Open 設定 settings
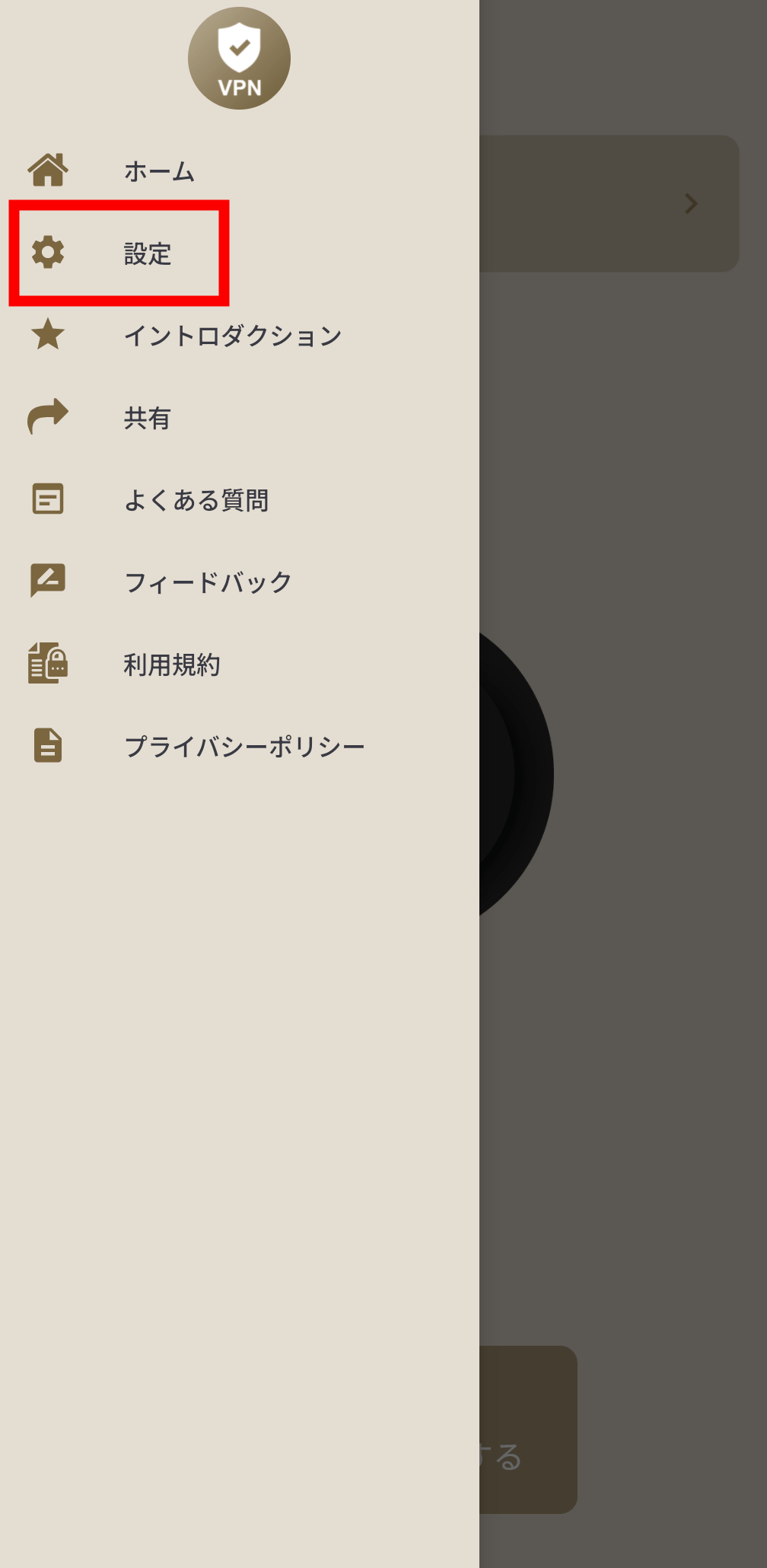Screen dimensions: 767x1568 click(x=147, y=253)
